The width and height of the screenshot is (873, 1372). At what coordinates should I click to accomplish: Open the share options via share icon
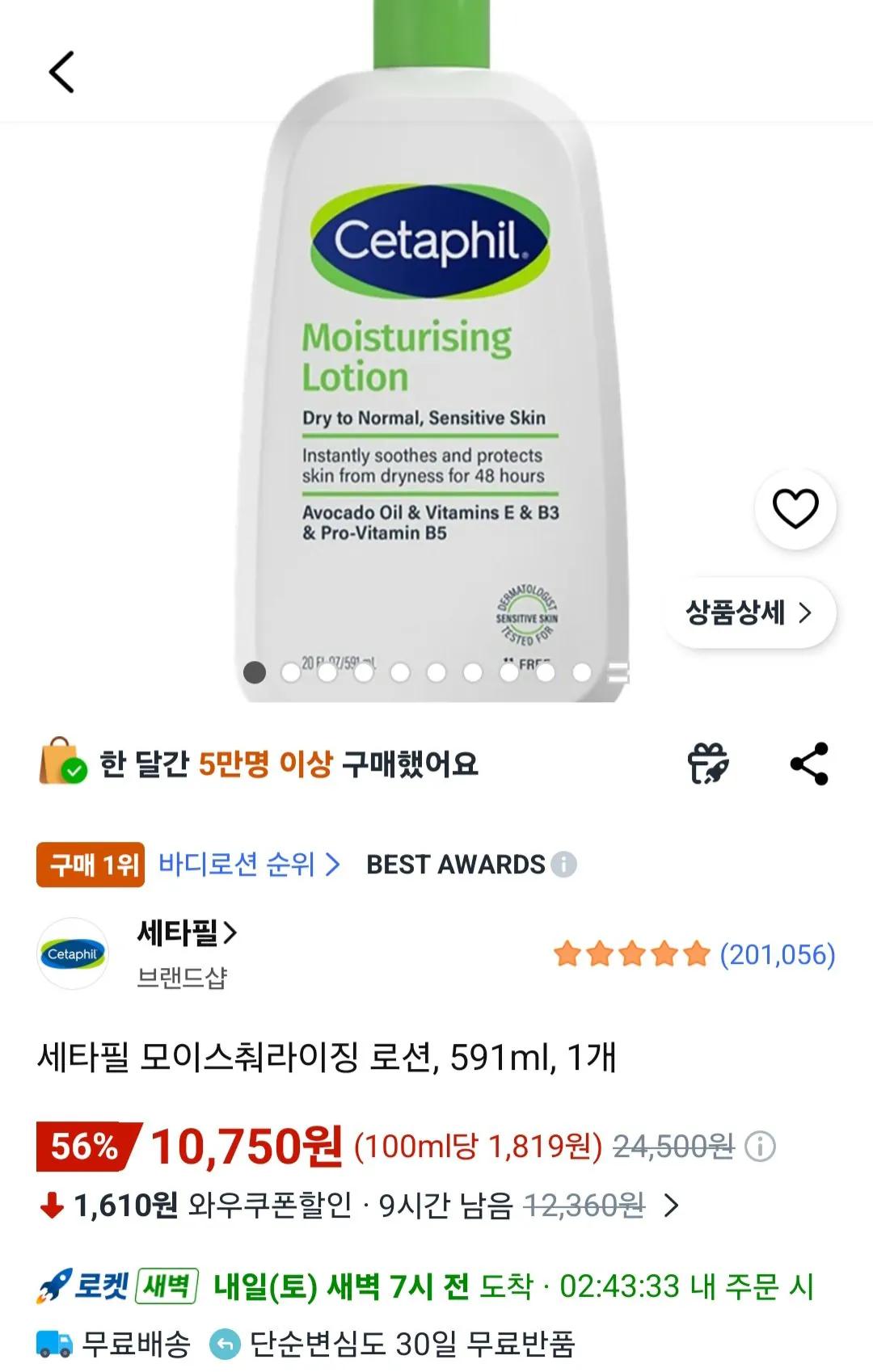(810, 764)
